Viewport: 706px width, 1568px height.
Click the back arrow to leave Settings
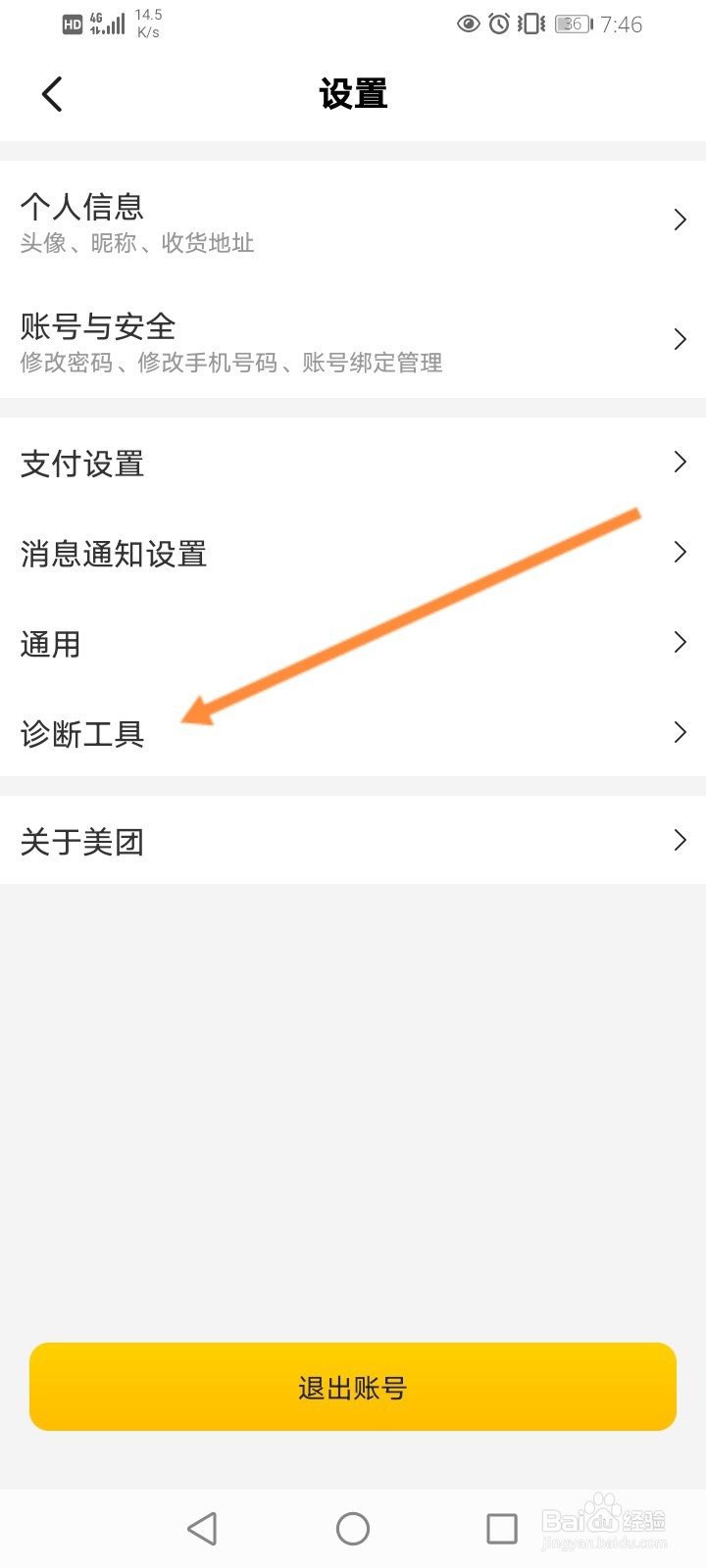point(51,94)
